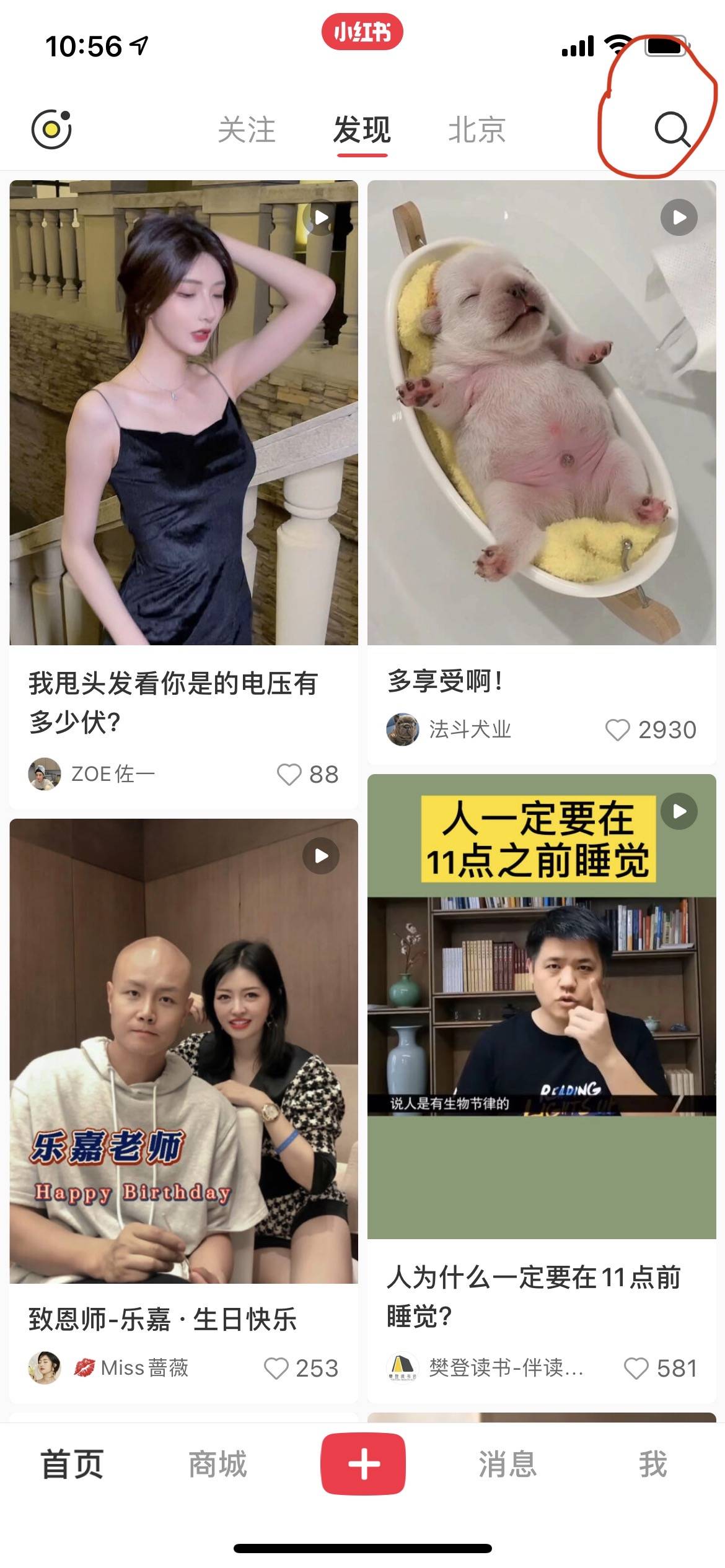725x1568 pixels.
Task: Open the post 我甩头发看你是的电压有多少伏?
Action: (x=183, y=413)
